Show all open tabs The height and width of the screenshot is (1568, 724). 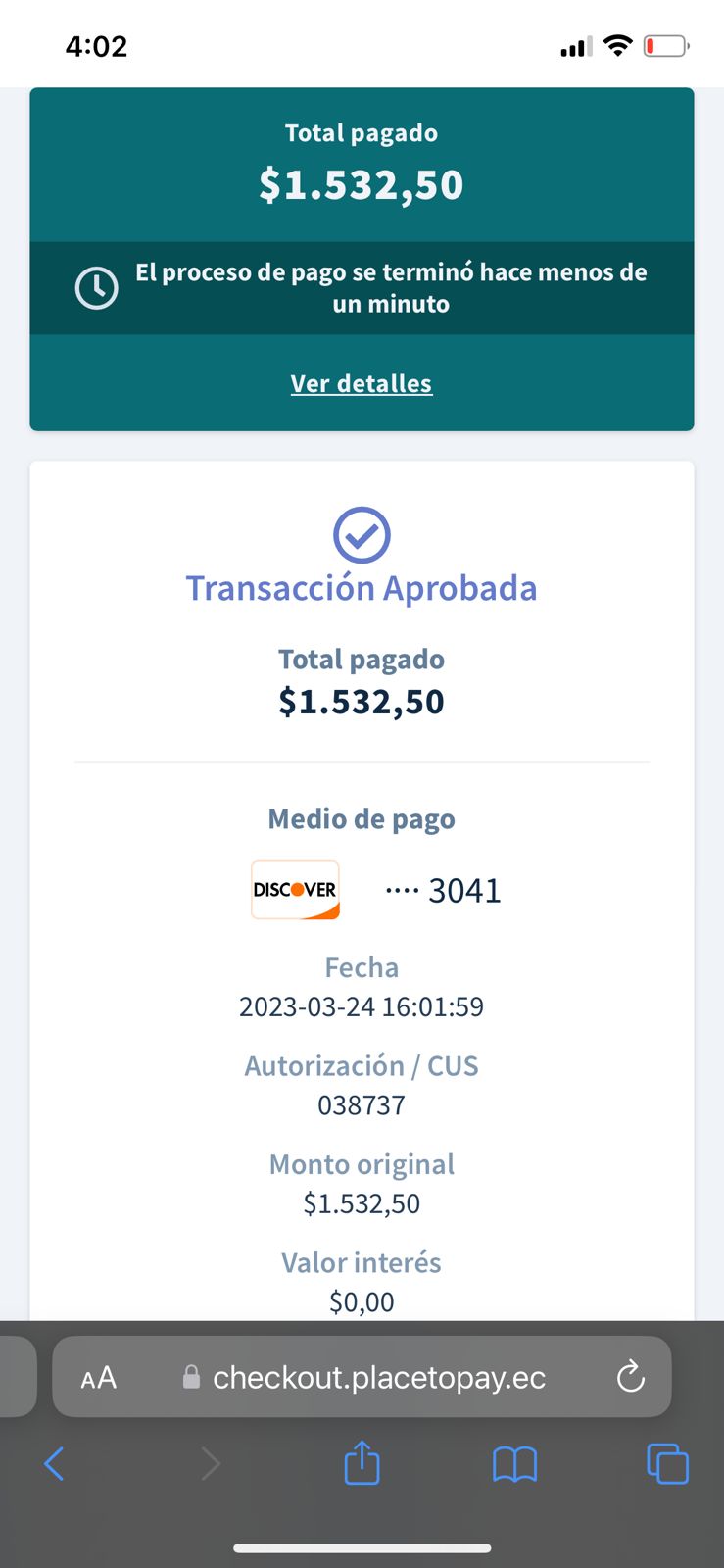click(667, 1464)
